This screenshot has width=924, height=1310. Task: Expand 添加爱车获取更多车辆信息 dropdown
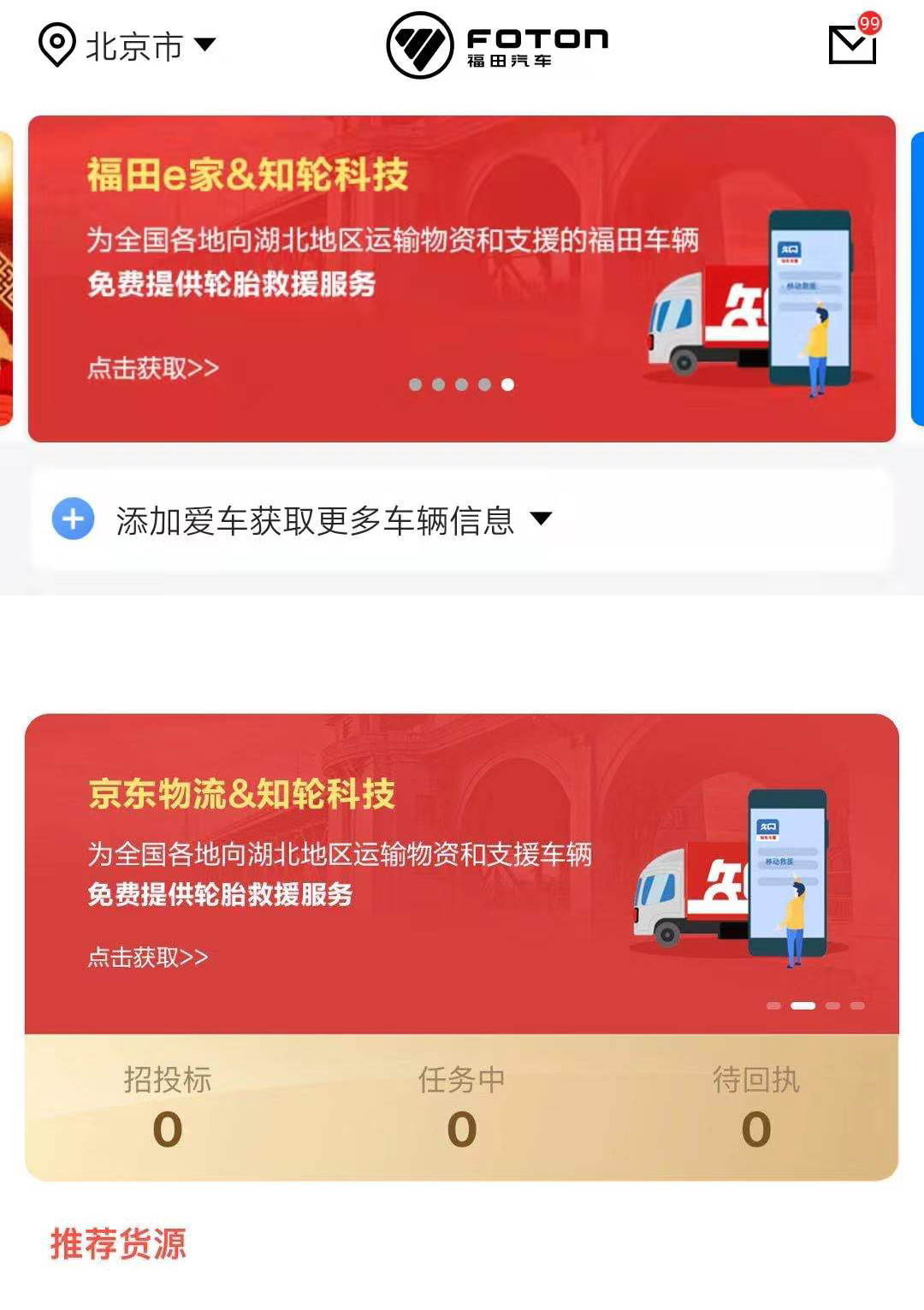pyautogui.click(x=541, y=519)
